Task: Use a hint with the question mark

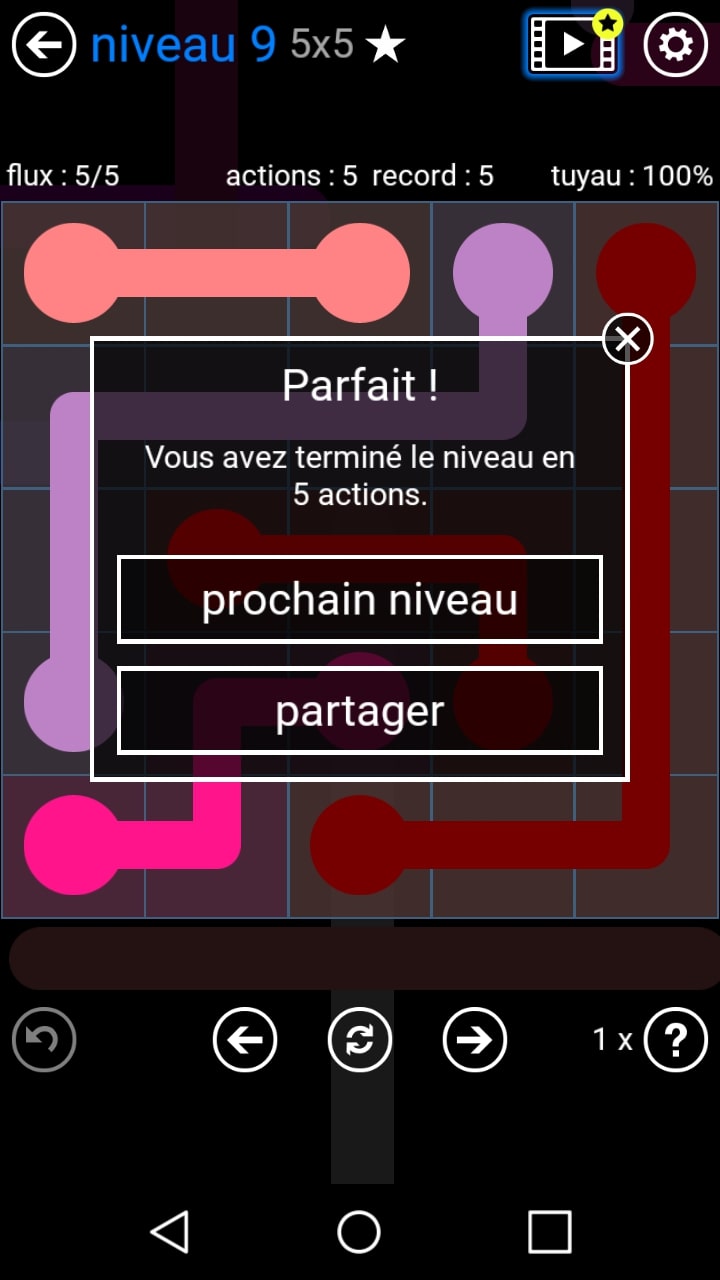Action: [x=675, y=1040]
